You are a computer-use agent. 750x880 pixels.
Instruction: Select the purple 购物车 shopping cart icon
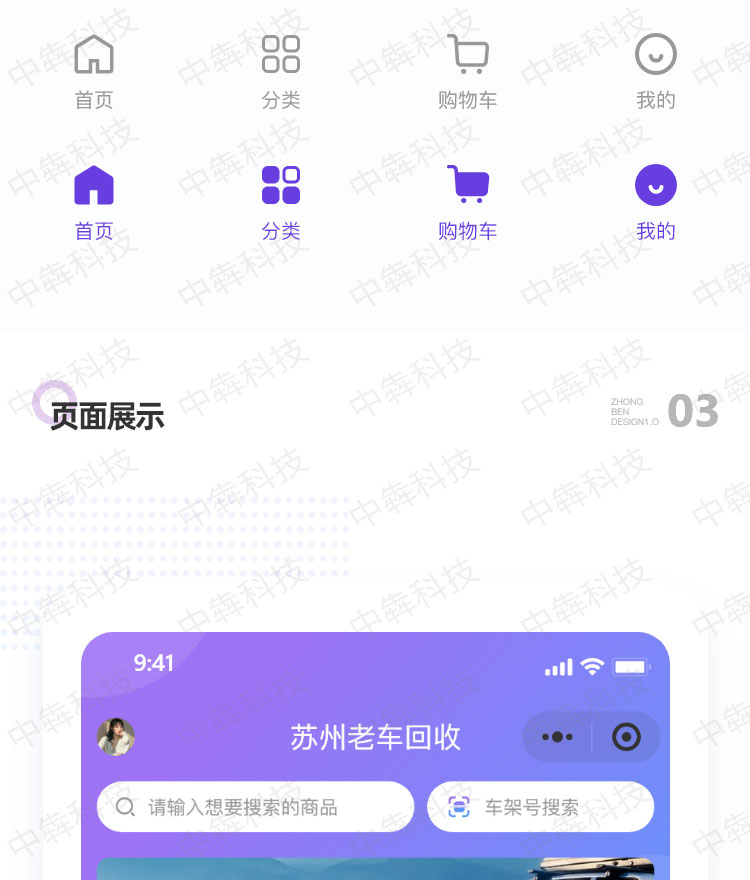pyautogui.click(x=468, y=185)
